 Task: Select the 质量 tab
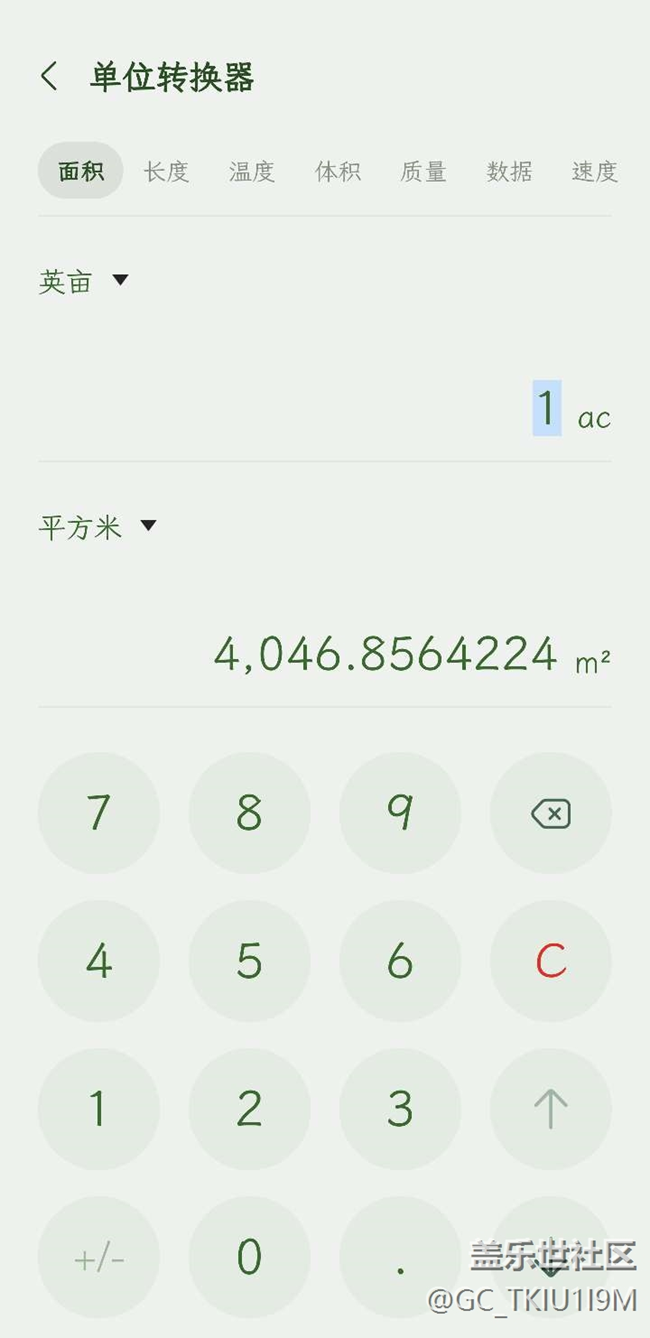tap(423, 171)
